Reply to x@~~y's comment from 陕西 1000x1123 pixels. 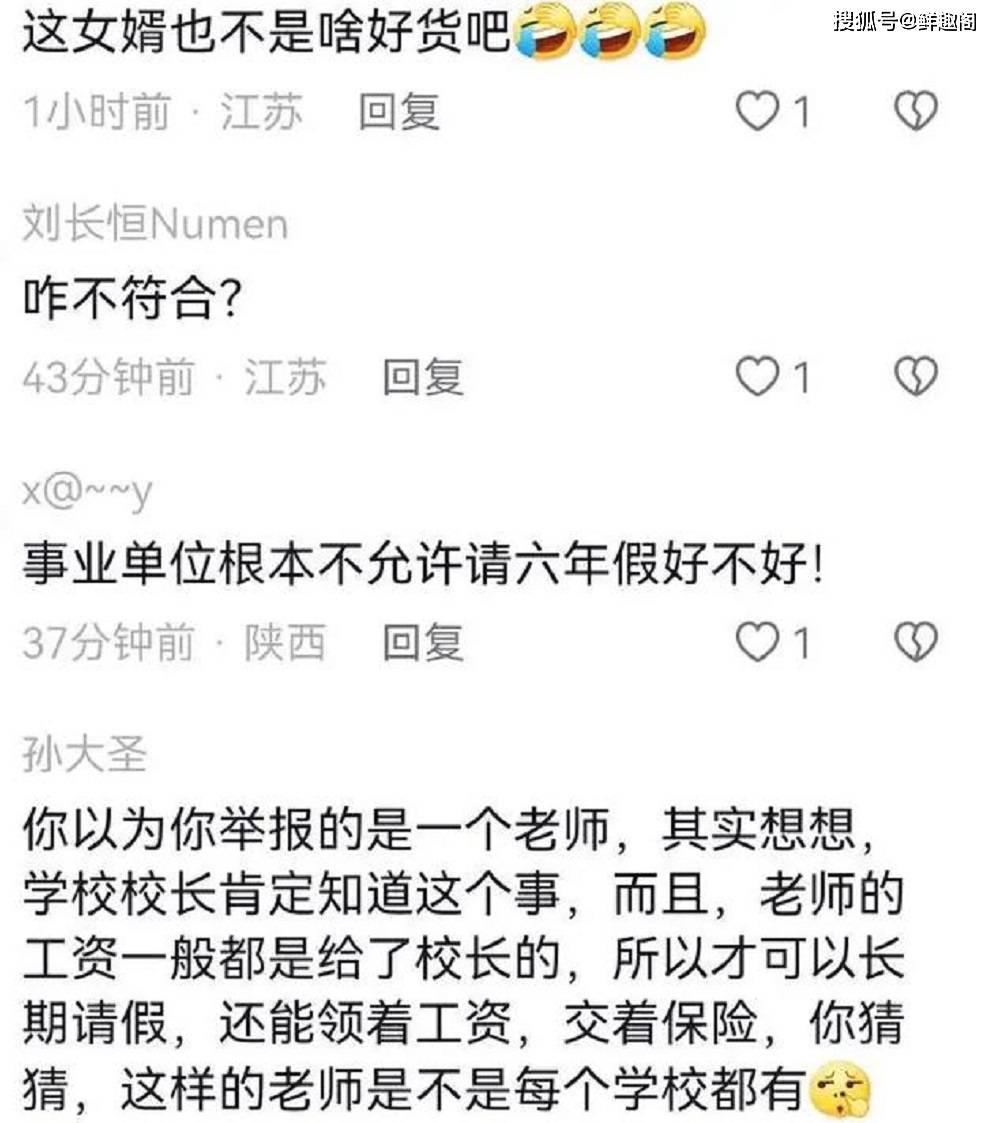(x=423, y=643)
